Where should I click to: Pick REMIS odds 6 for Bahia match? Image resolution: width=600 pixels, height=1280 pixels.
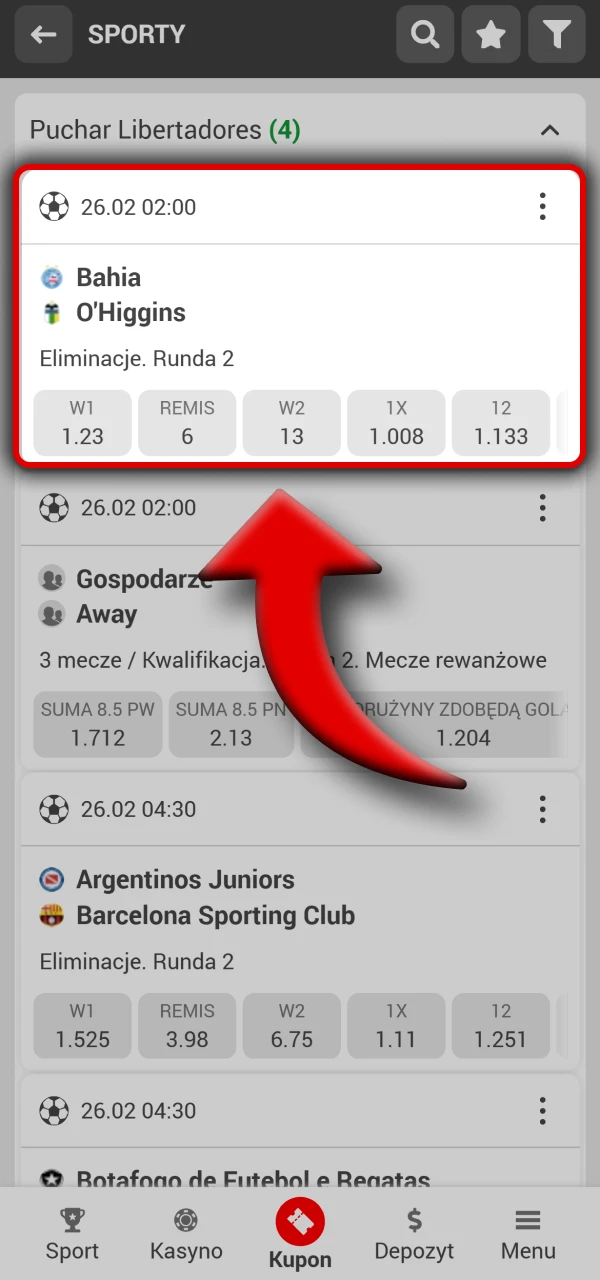pyautogui.click(x=187, y=423)
